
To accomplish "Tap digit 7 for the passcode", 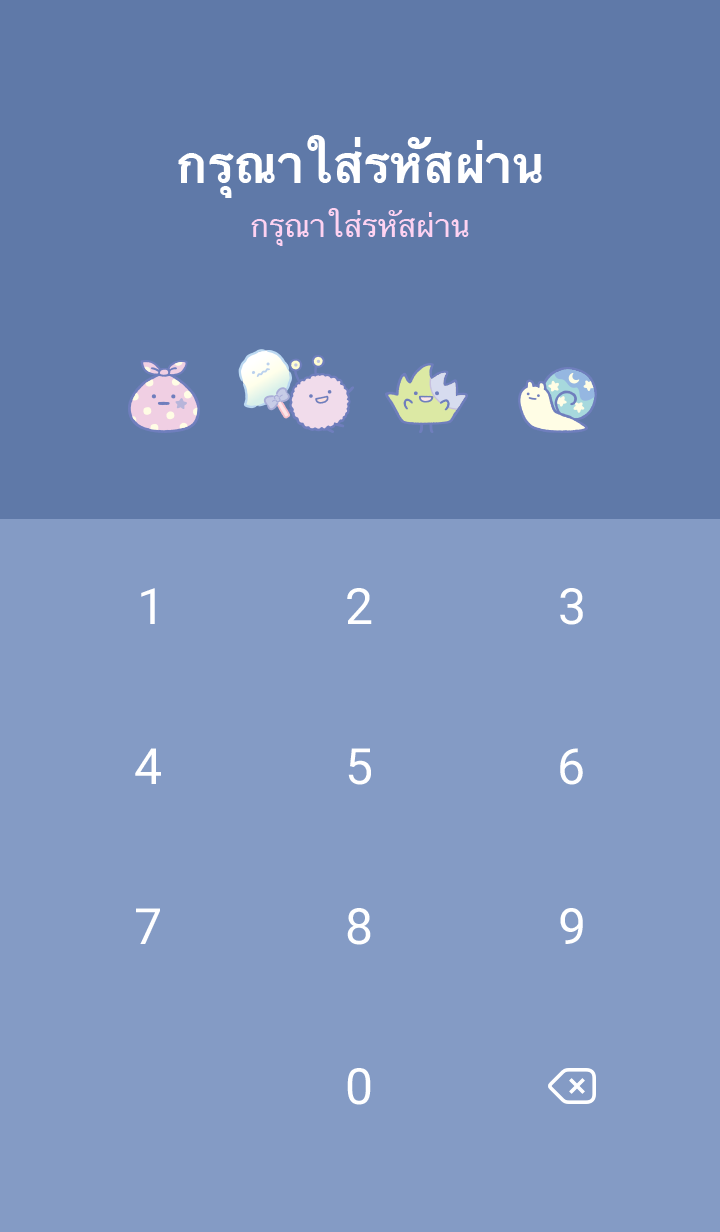I will tap(148, 927).
